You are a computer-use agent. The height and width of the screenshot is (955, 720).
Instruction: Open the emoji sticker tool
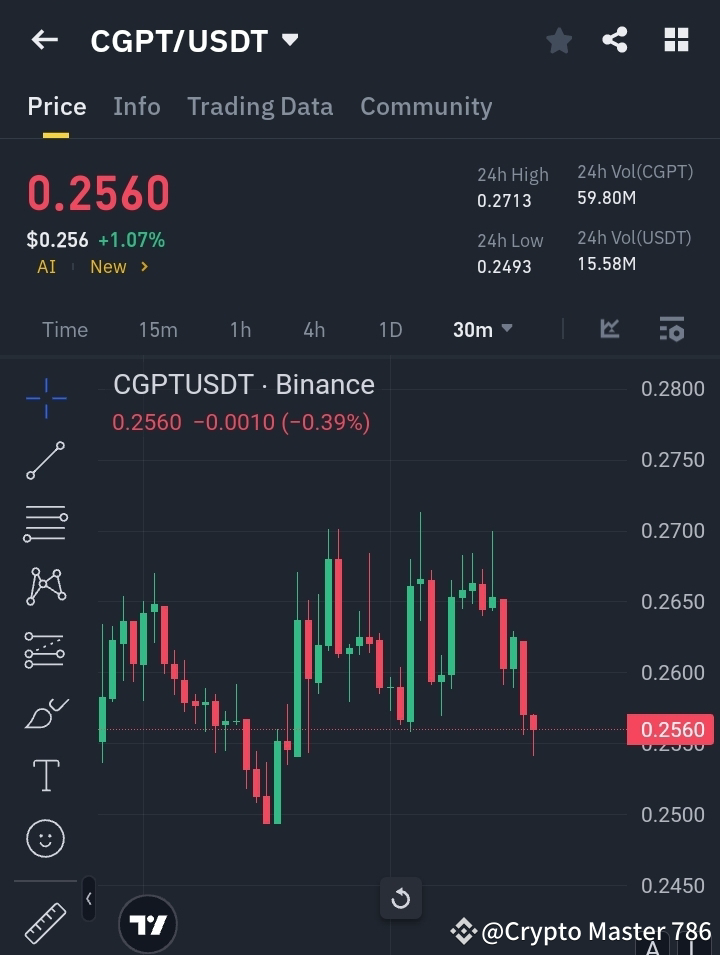(44, 838)
